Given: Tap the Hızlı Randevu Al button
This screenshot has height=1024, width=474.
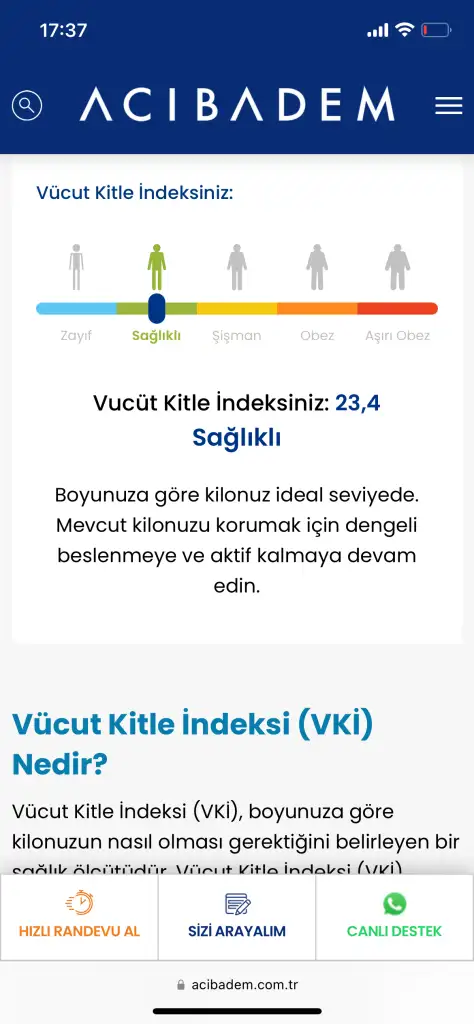Looking at the screenshot, I should 79,918.
